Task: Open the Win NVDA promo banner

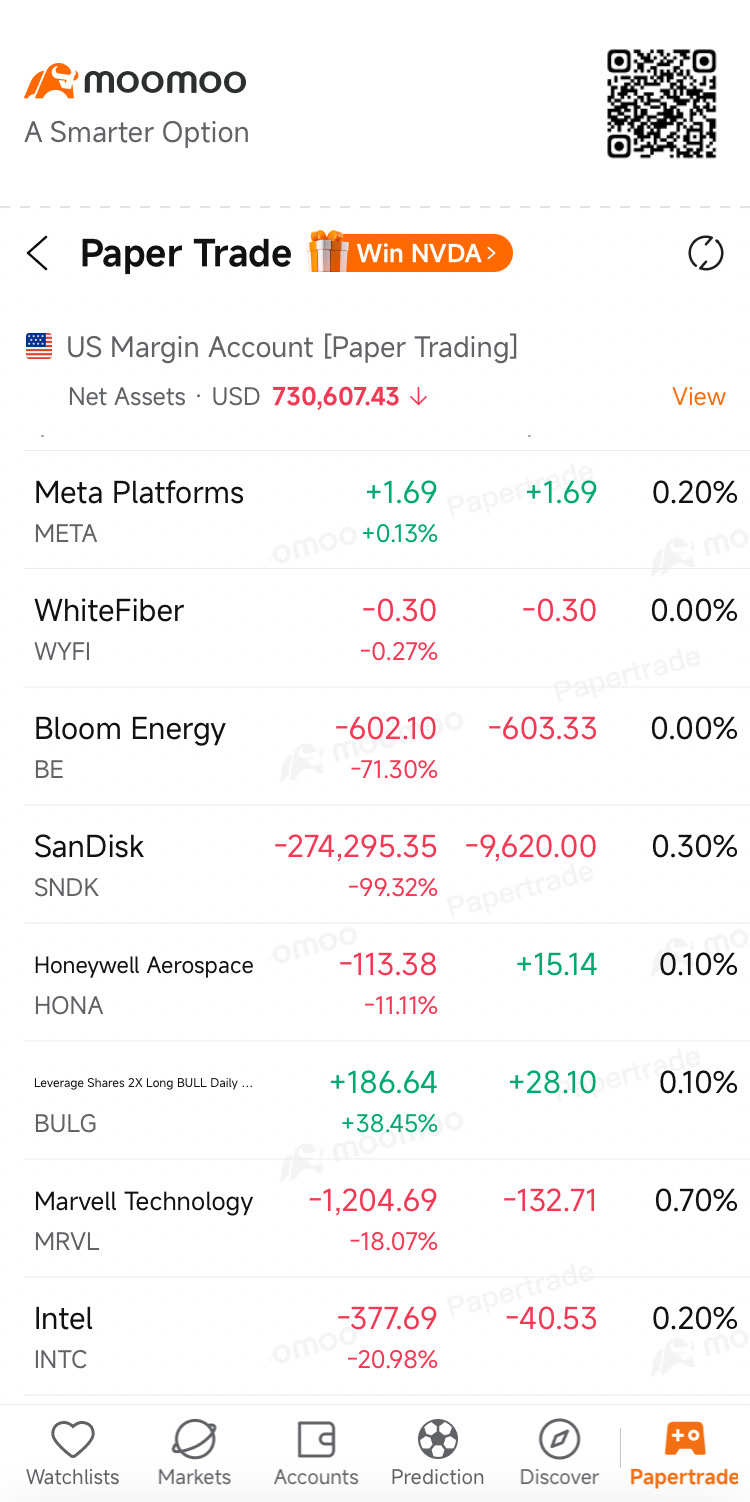Action: pyautogui.click(x=411, y=253)
